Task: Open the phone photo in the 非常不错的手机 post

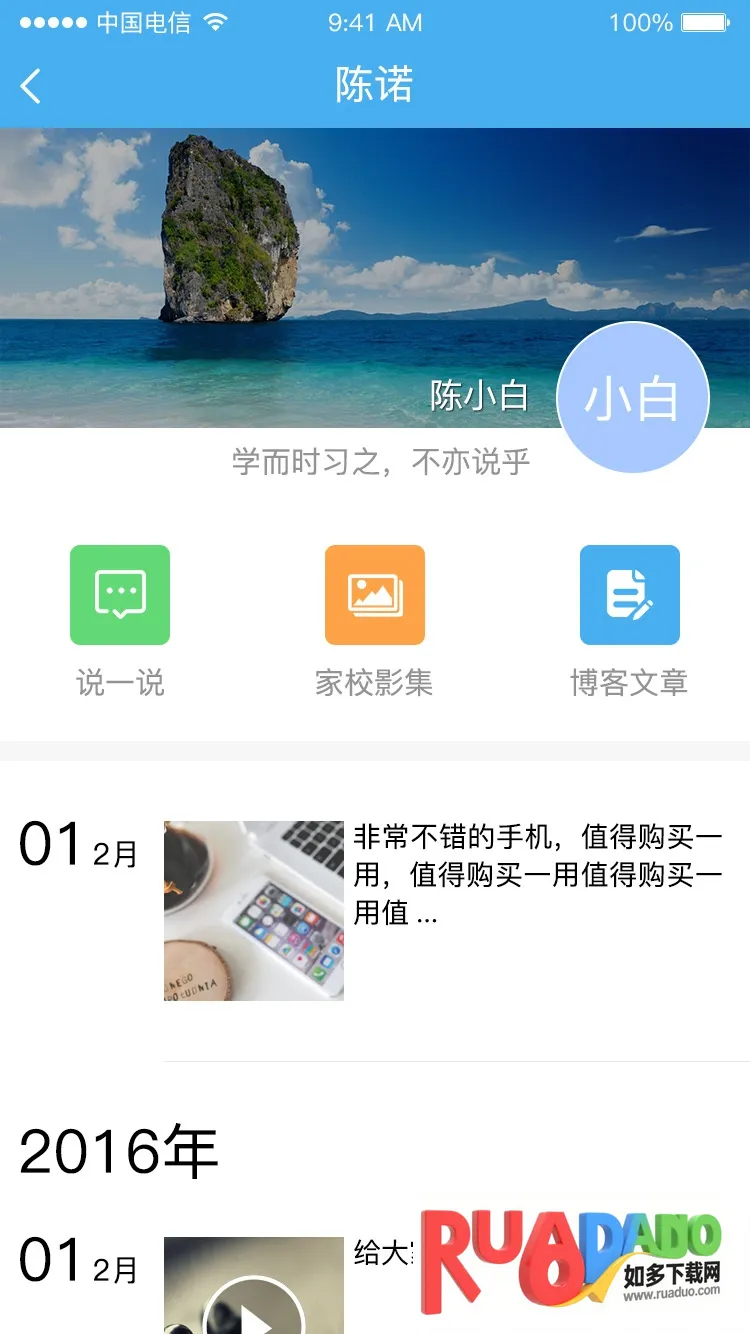Action: pyautogui.click(x=254, y=910)
